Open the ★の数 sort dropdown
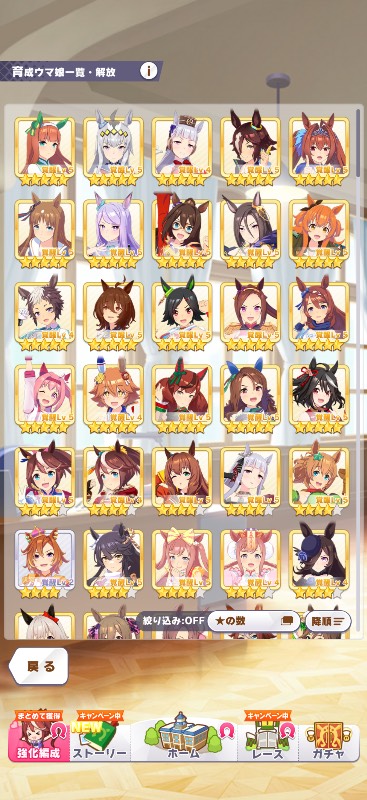Image resolution: width=367 pixels, height=800 pixels. click(x=253, y=621)
